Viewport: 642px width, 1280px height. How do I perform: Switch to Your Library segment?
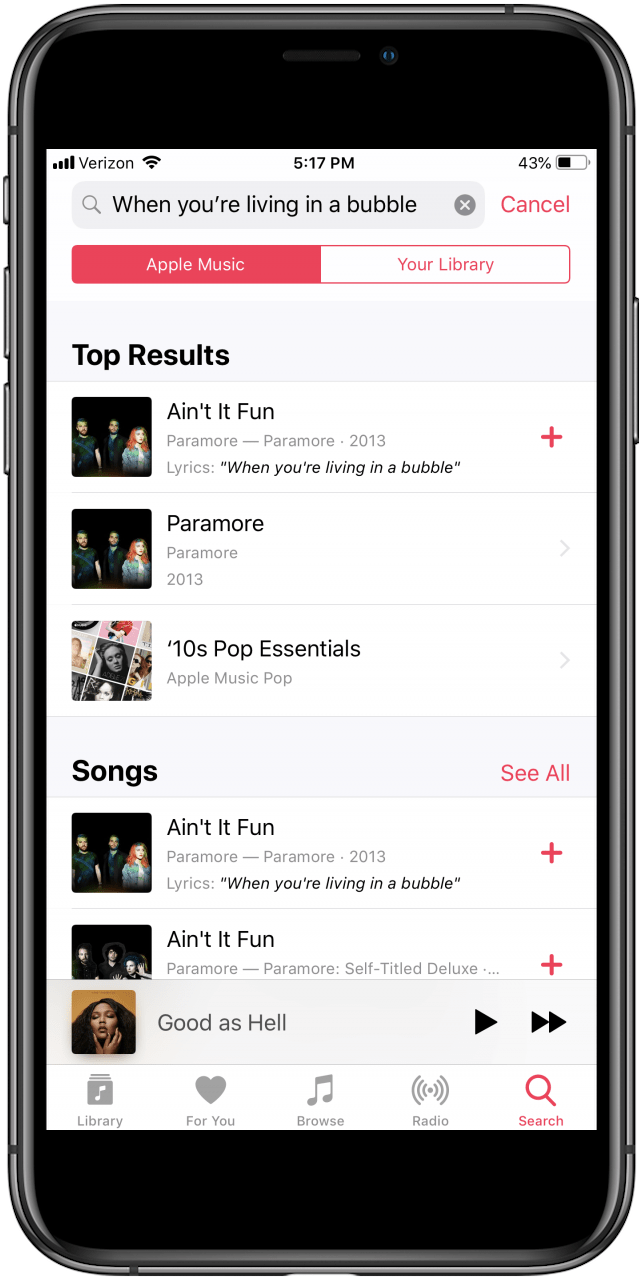pyautogui.click(x=445, y=265)
